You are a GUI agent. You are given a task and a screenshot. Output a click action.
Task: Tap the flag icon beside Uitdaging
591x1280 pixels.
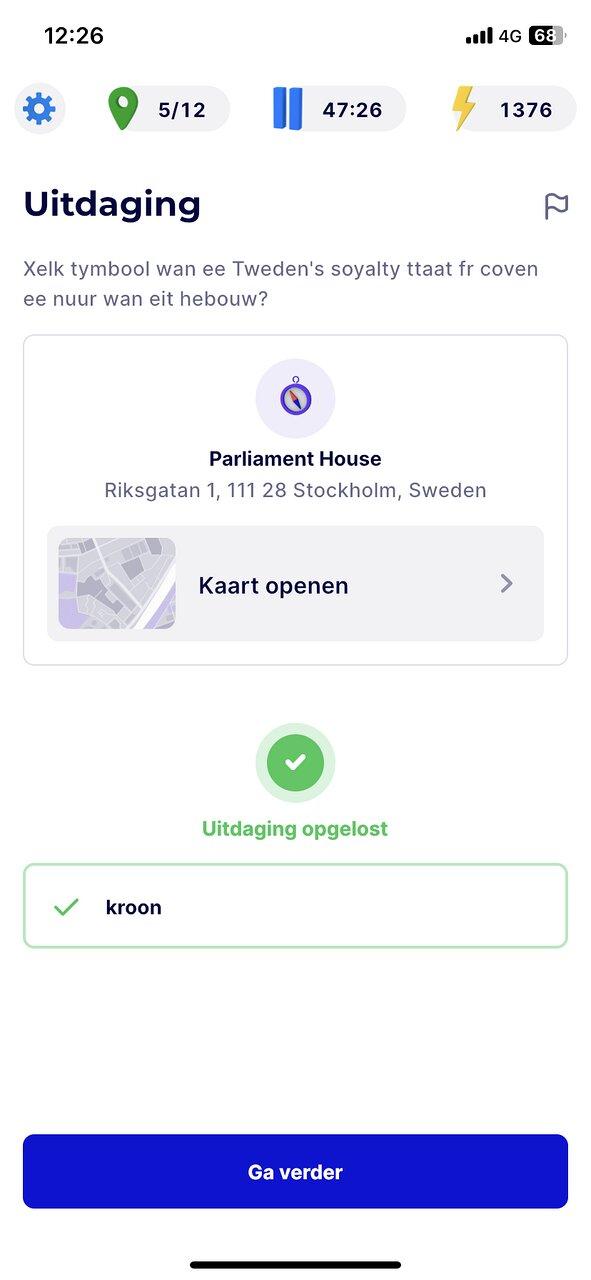coord(556,206)
